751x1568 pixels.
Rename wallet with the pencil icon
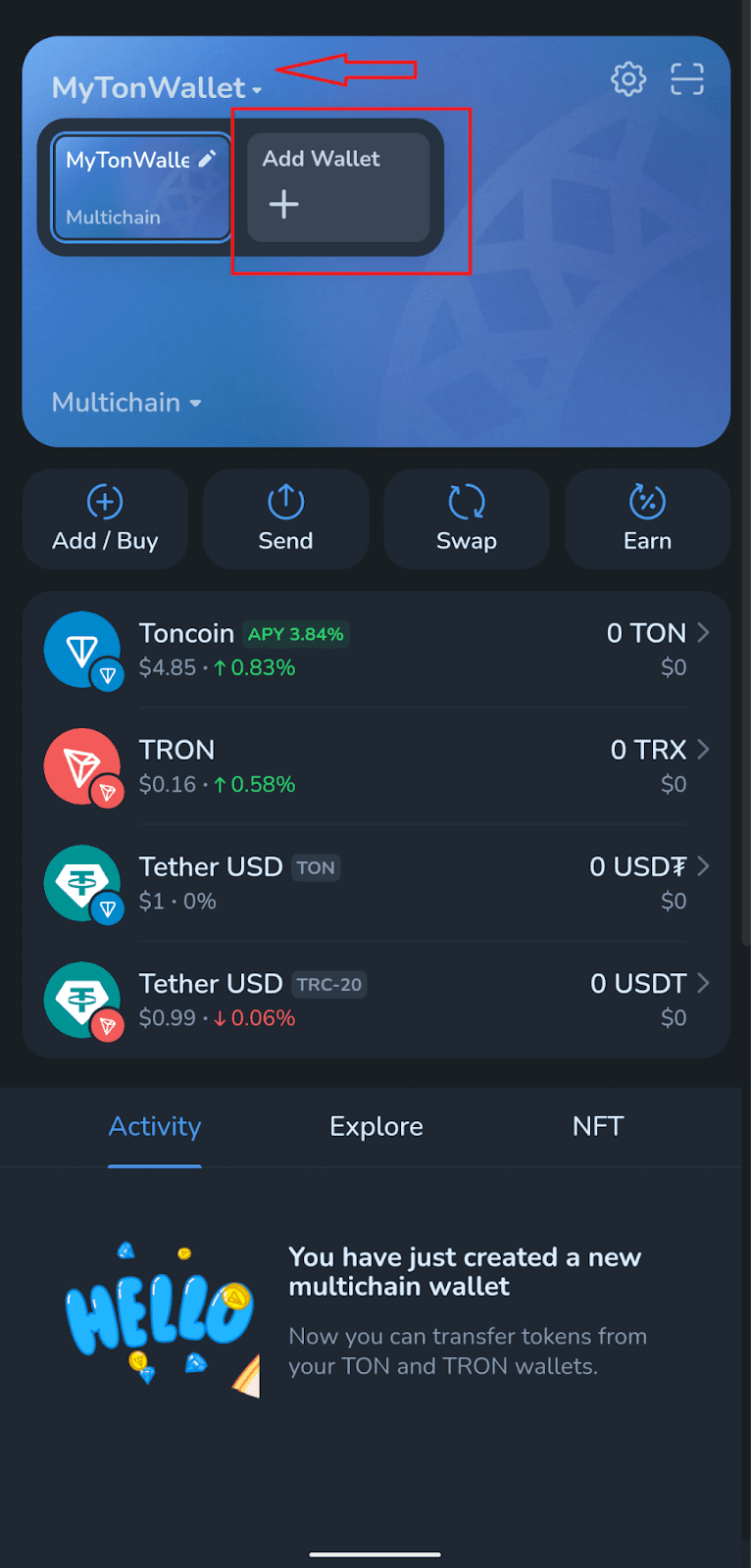[207, 159]
